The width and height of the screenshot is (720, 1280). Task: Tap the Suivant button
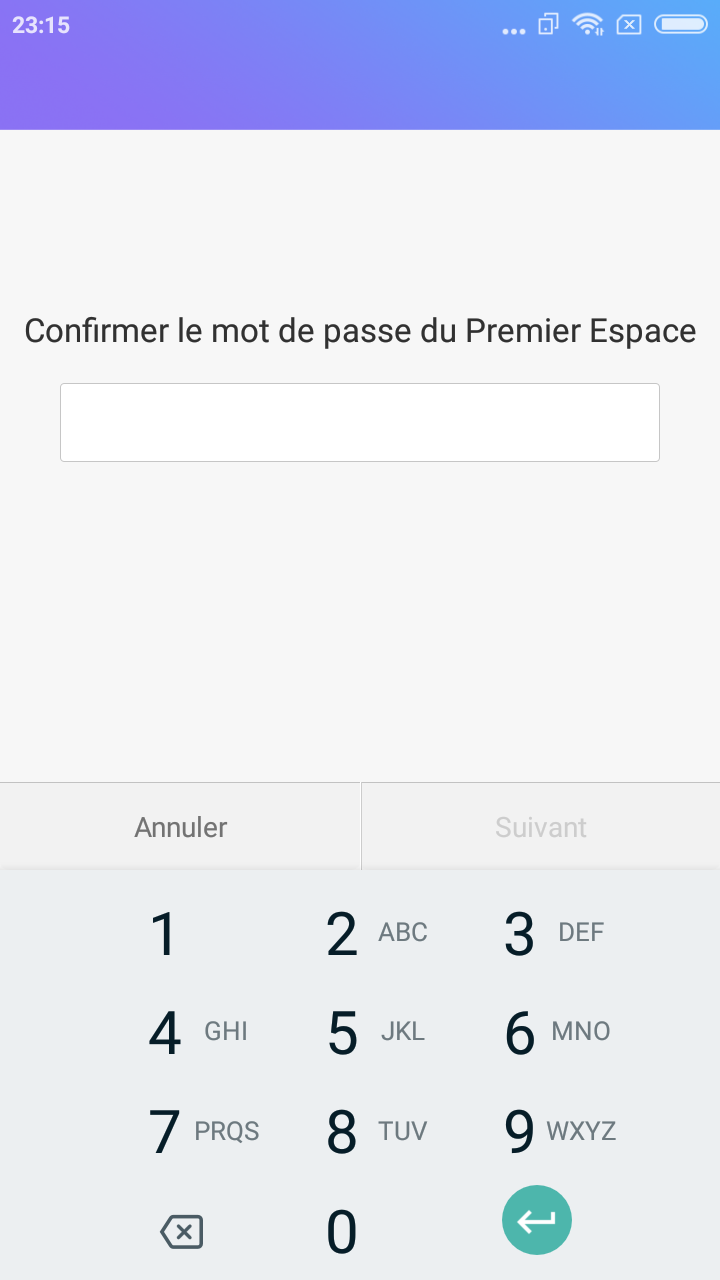[x=540, y=827]
